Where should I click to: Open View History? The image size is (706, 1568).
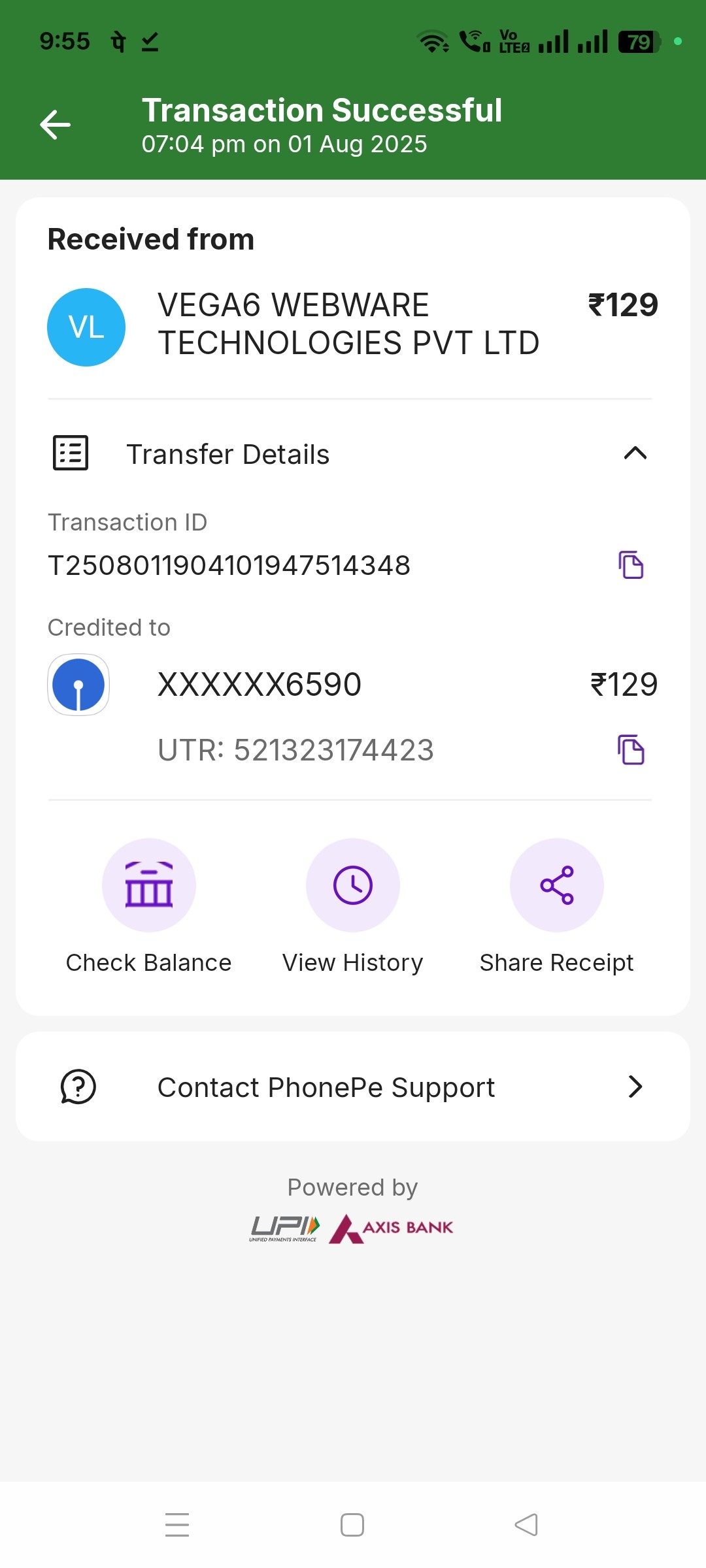click(353, 886)
